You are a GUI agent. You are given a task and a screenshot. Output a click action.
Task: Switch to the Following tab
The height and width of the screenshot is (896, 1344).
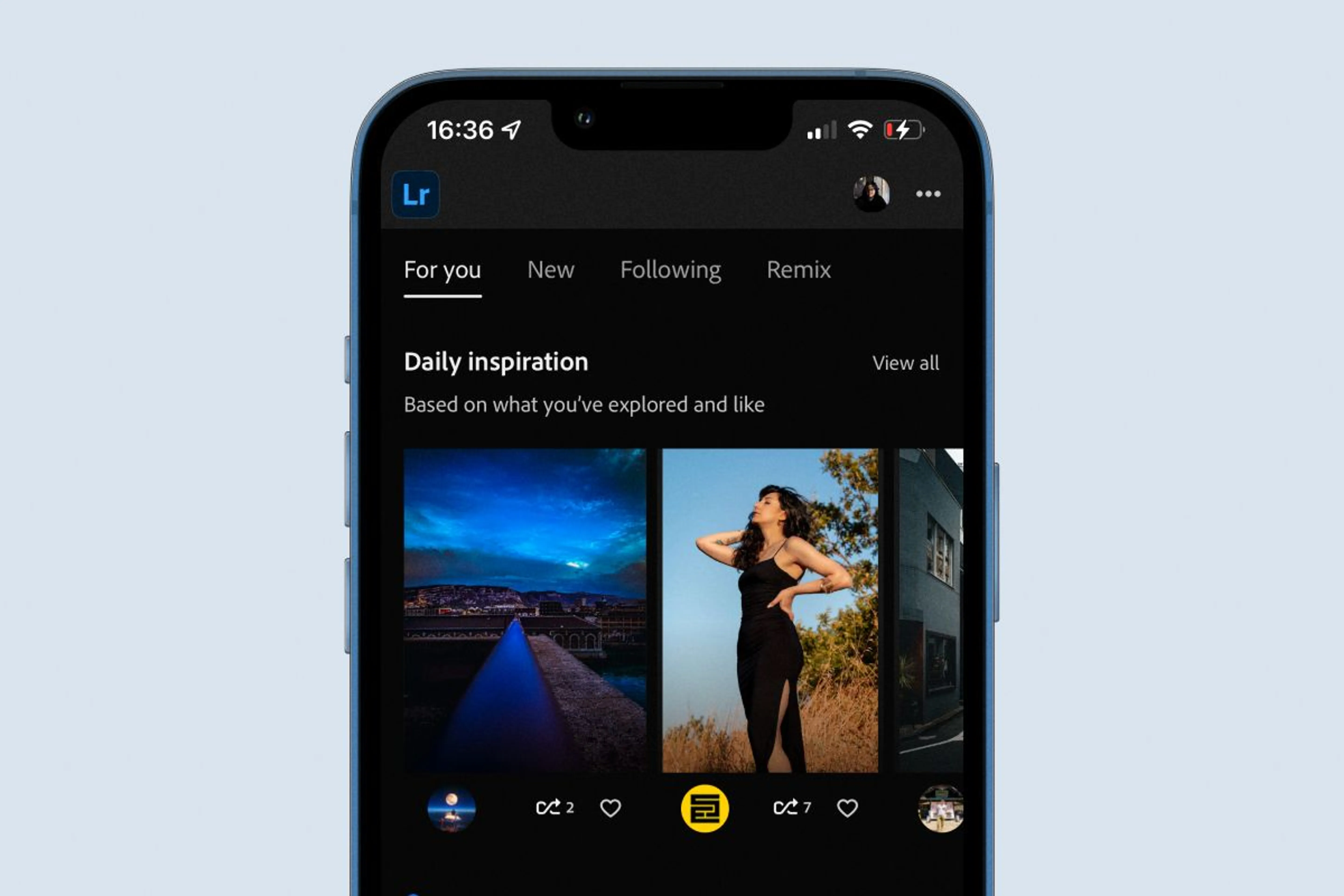670,270
